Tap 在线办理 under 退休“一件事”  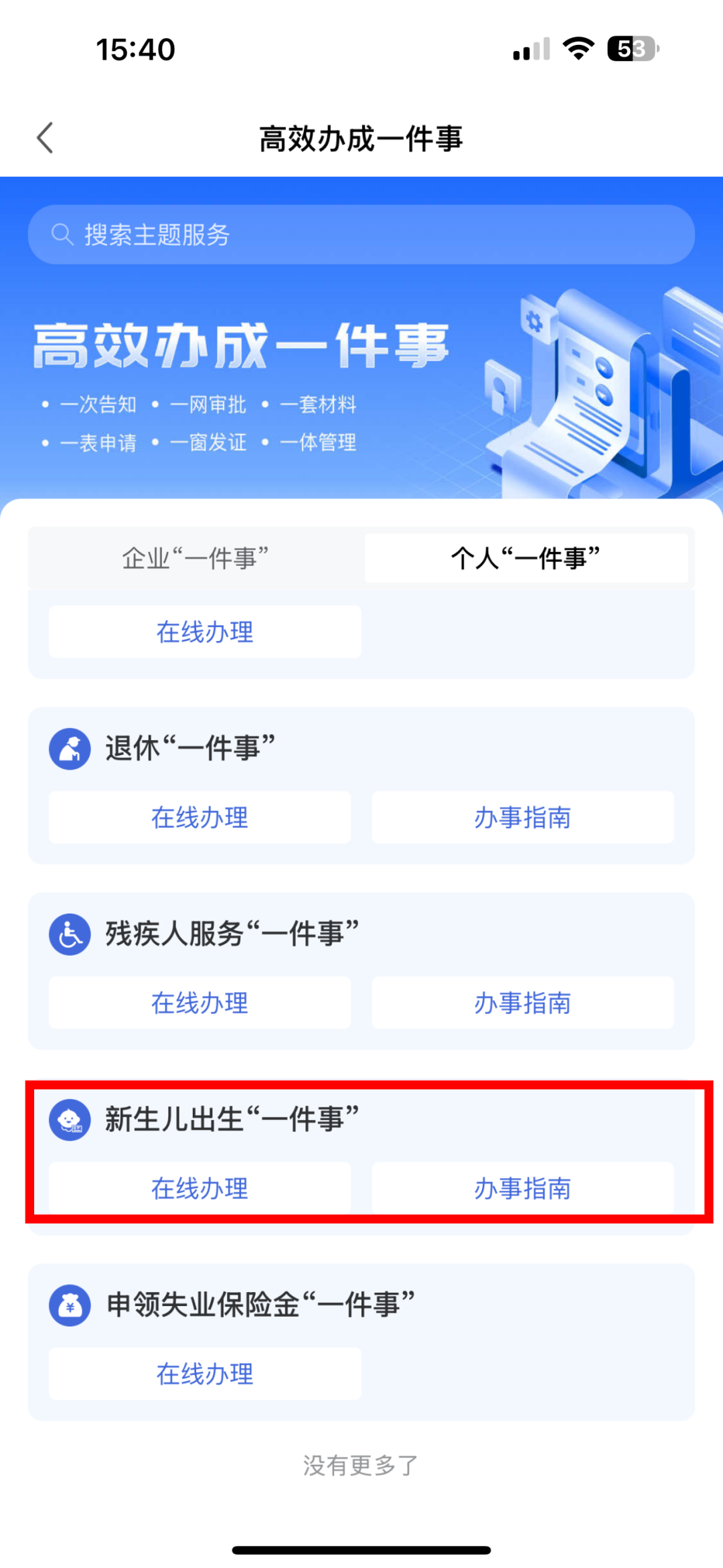point(199,817)
